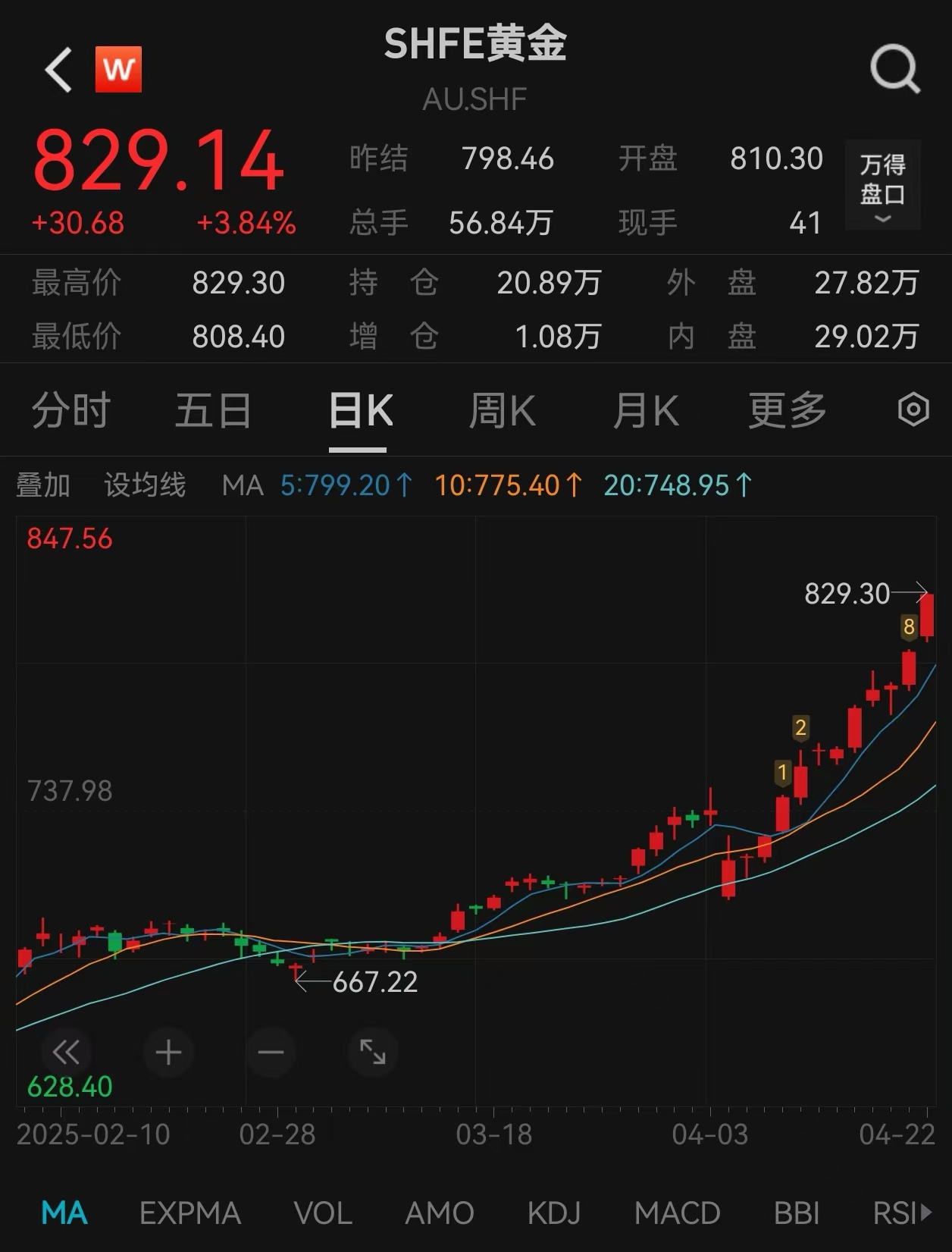The width and height of the screenshot is (952, 1252).
Task: Zoom in the chart with plus button
Action: point(168,1052)
